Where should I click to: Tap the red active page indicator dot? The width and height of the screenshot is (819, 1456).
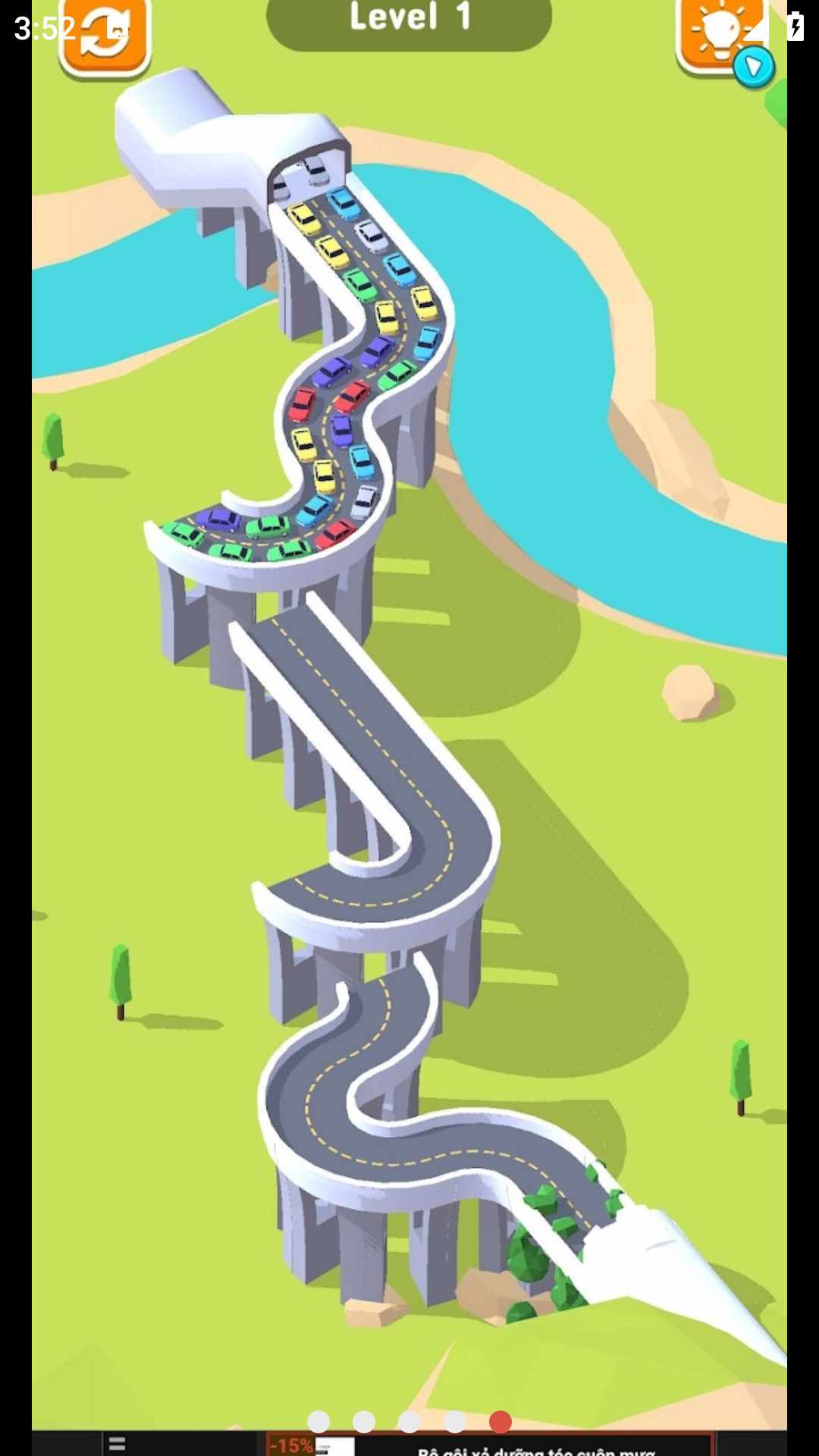point(500,1422)
